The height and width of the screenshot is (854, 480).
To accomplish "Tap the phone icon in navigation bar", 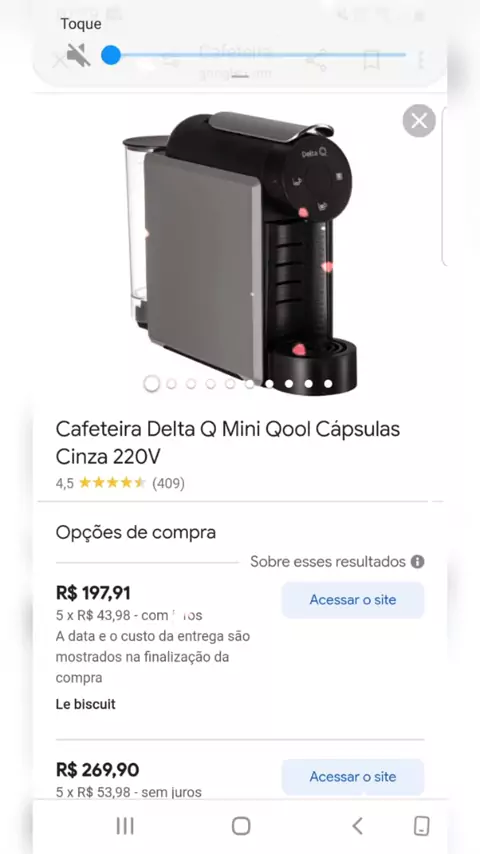I will [x=421, y=826].
